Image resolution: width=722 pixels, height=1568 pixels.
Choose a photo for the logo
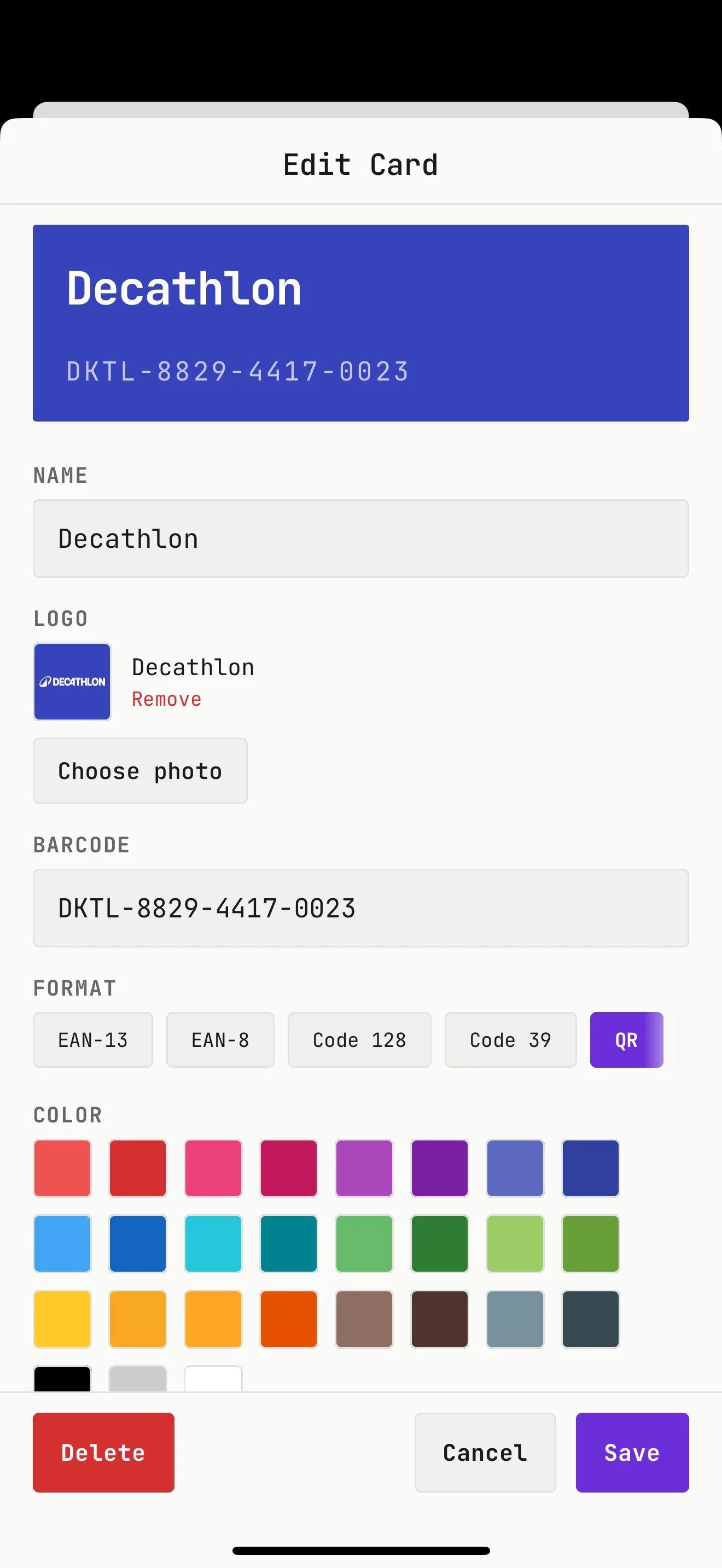(140, 771)
